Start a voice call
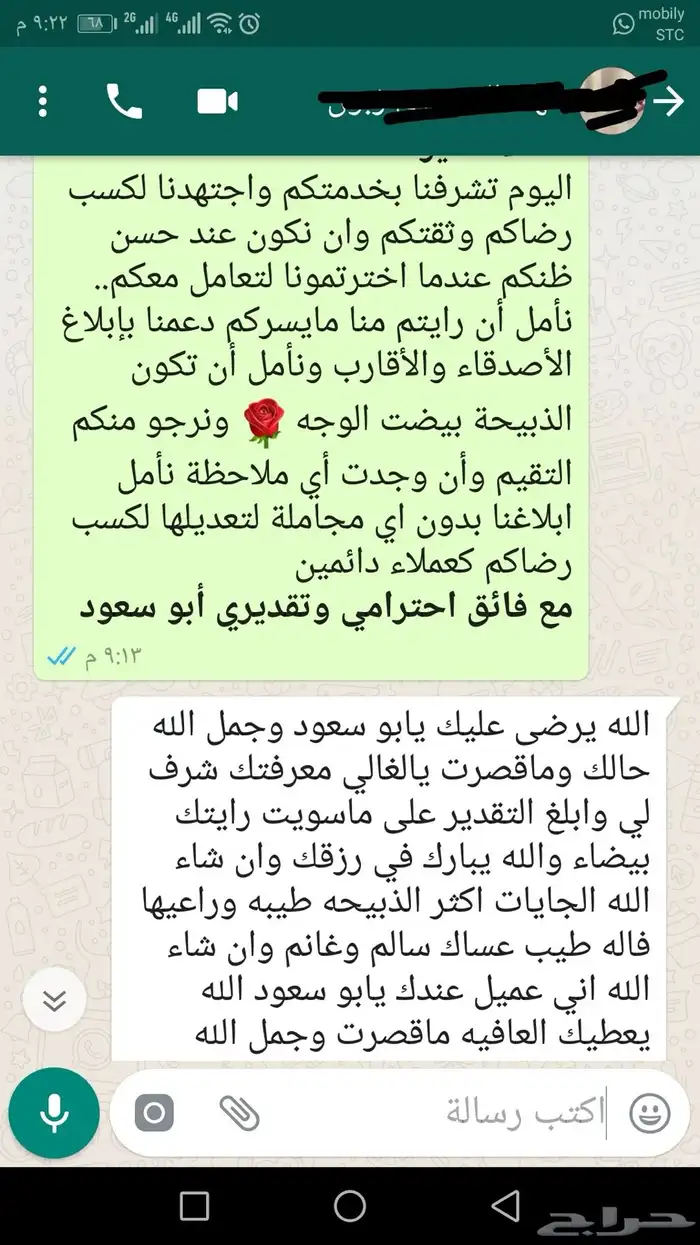This screenshot has width=700, height=1245. 123,101
